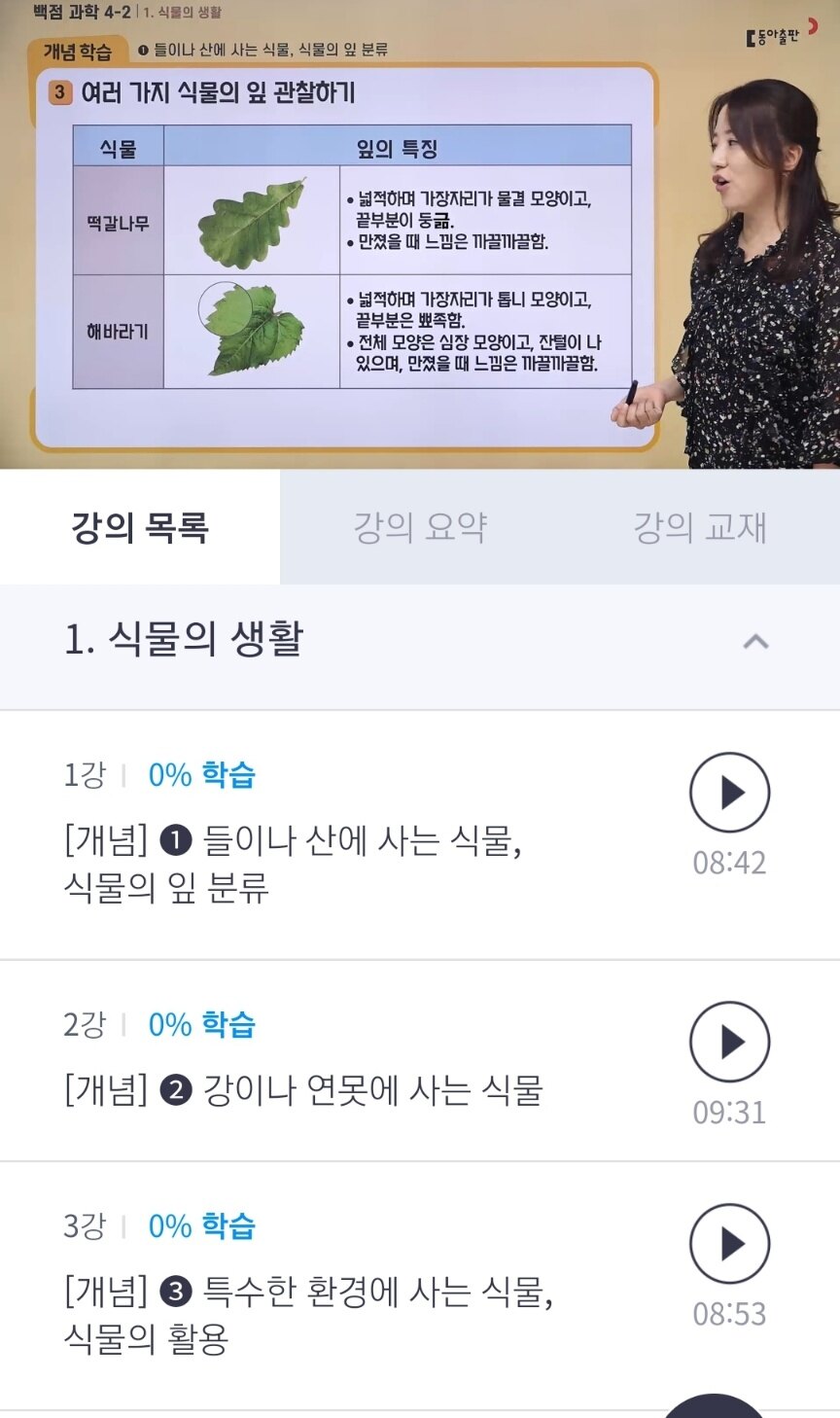Play lecture 3강 with duration 08:53

[x=729, y=1243]
